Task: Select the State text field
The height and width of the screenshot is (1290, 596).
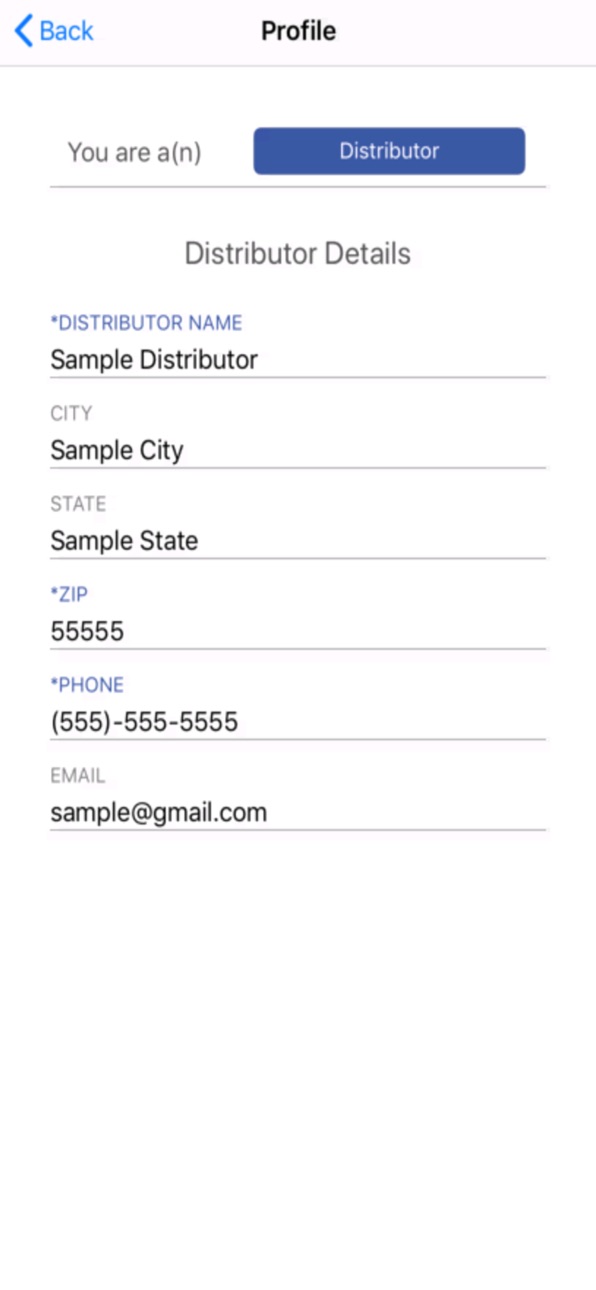Action: pos(298,541)
